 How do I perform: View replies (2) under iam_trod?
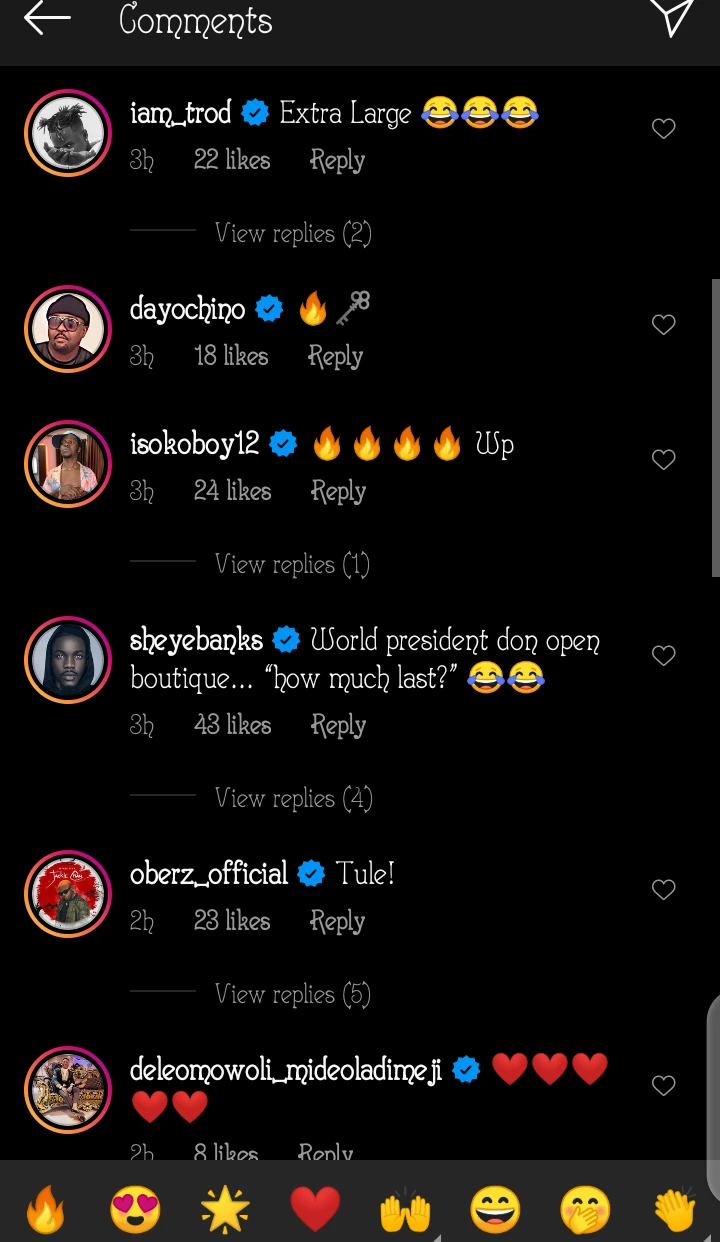point(292,234)
